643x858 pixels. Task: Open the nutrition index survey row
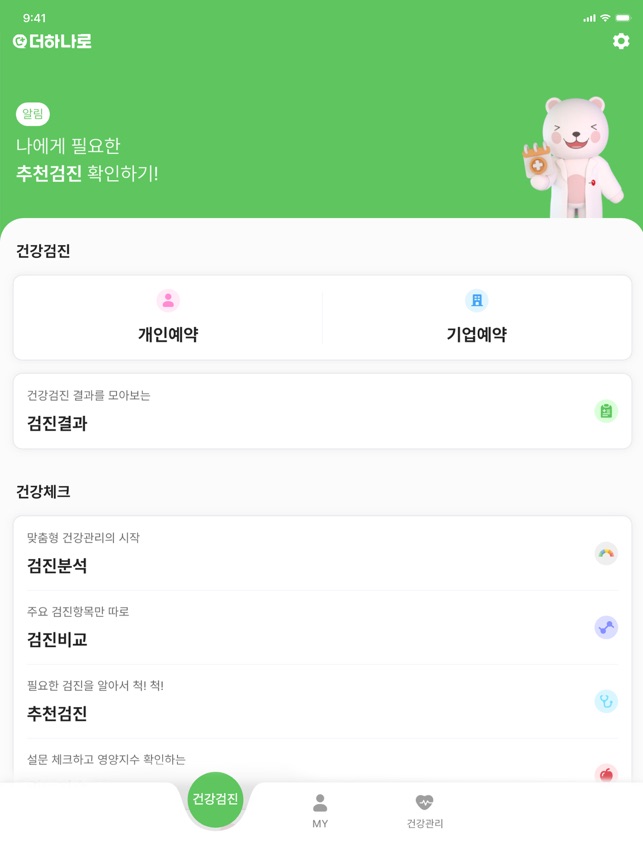point(322,766)
